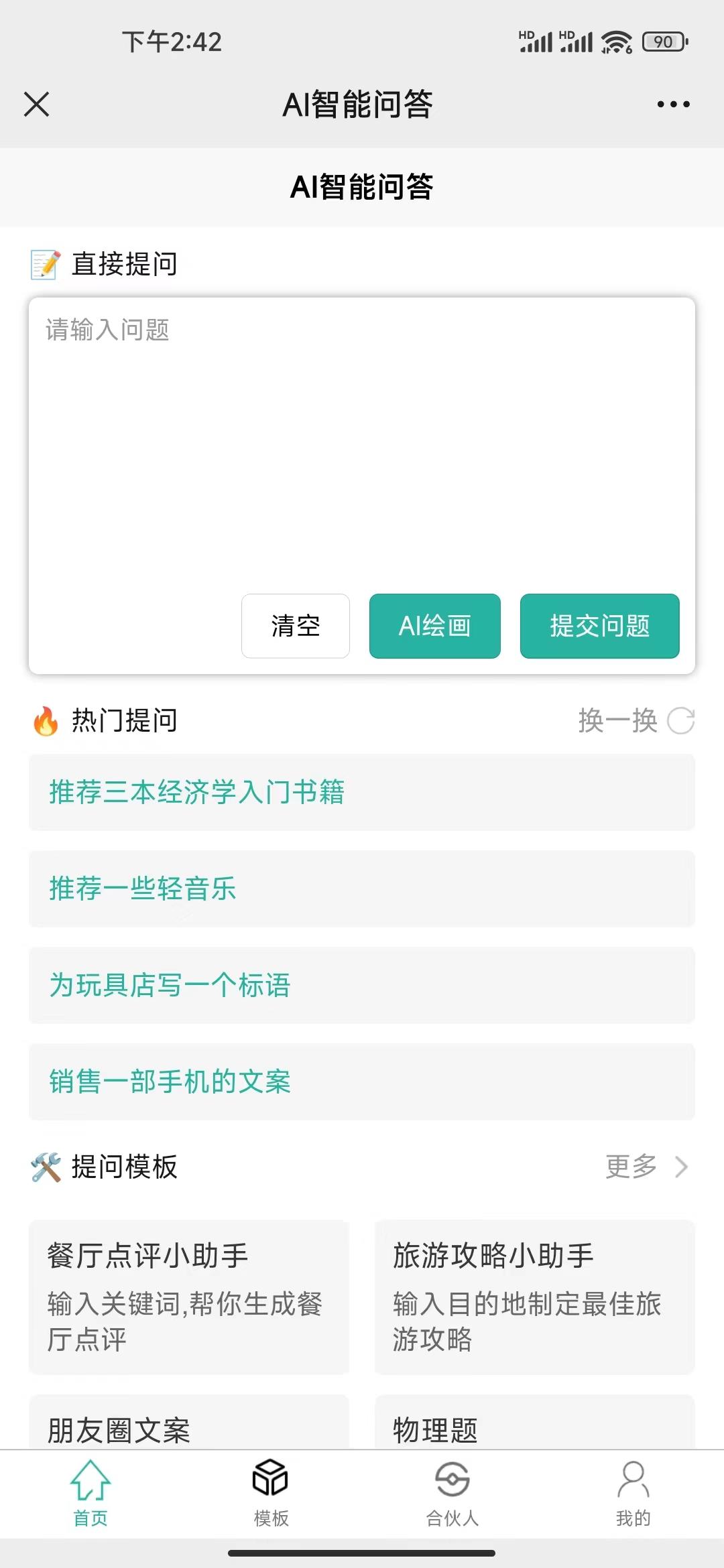
Task: View 更多 question templates
Action: point(646,1167)
